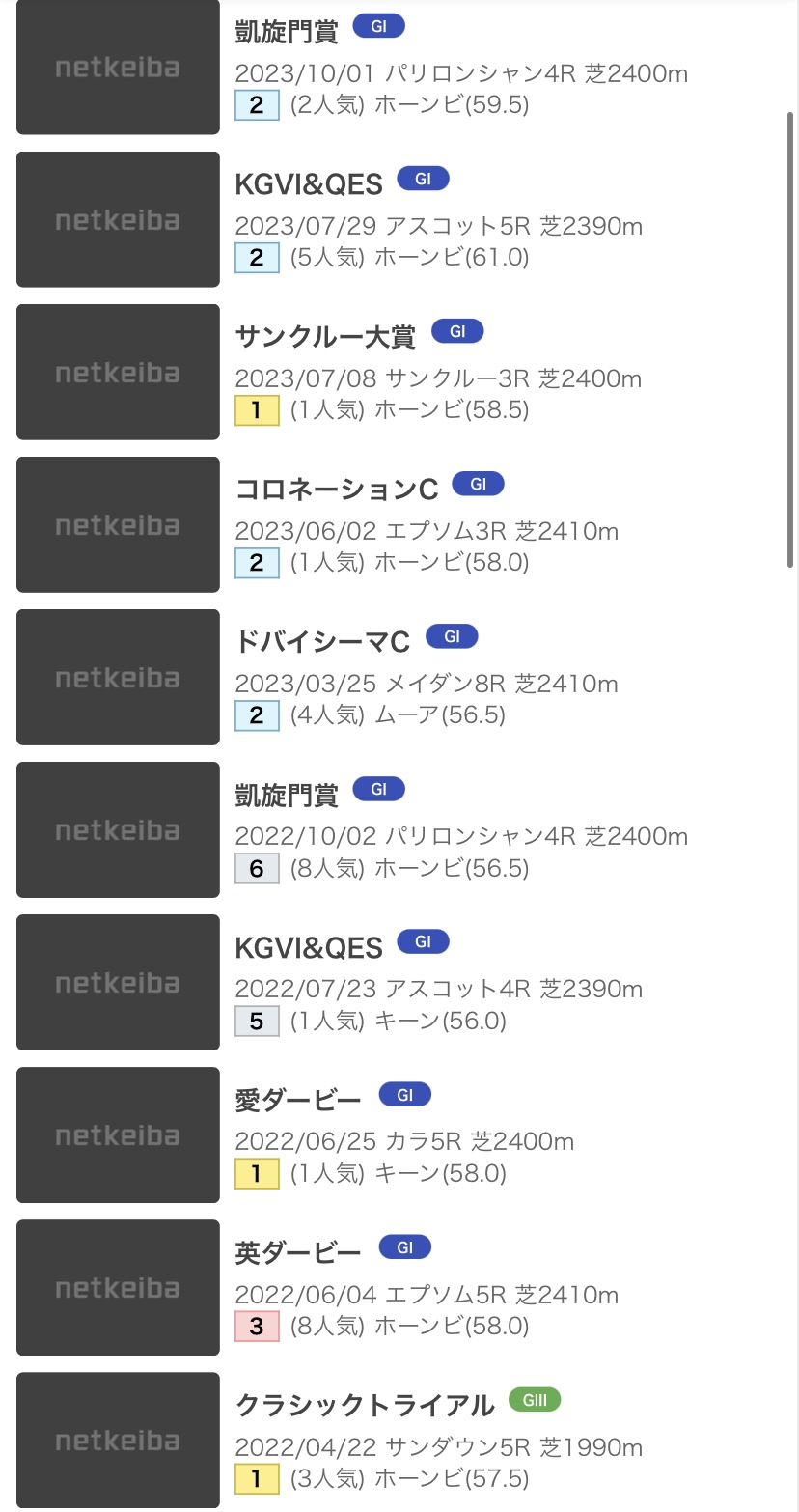This screenshot has height=1512, width=799.
Task: Open the 英ダービー race entry
Action: click(x=399, y=1287)
